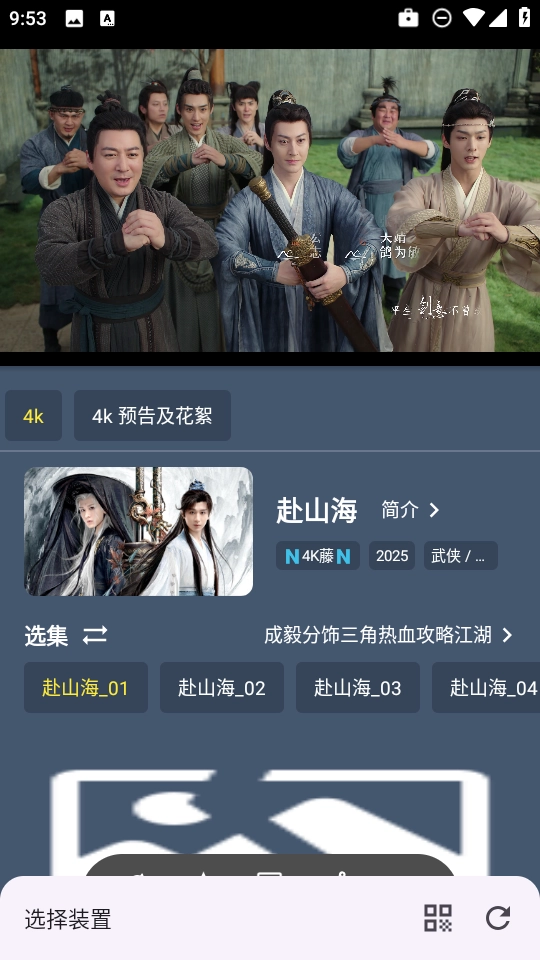Reverse the episode order next to 选集
The width and height of the screenshot is (540, 960).
(x=95, y=635)
